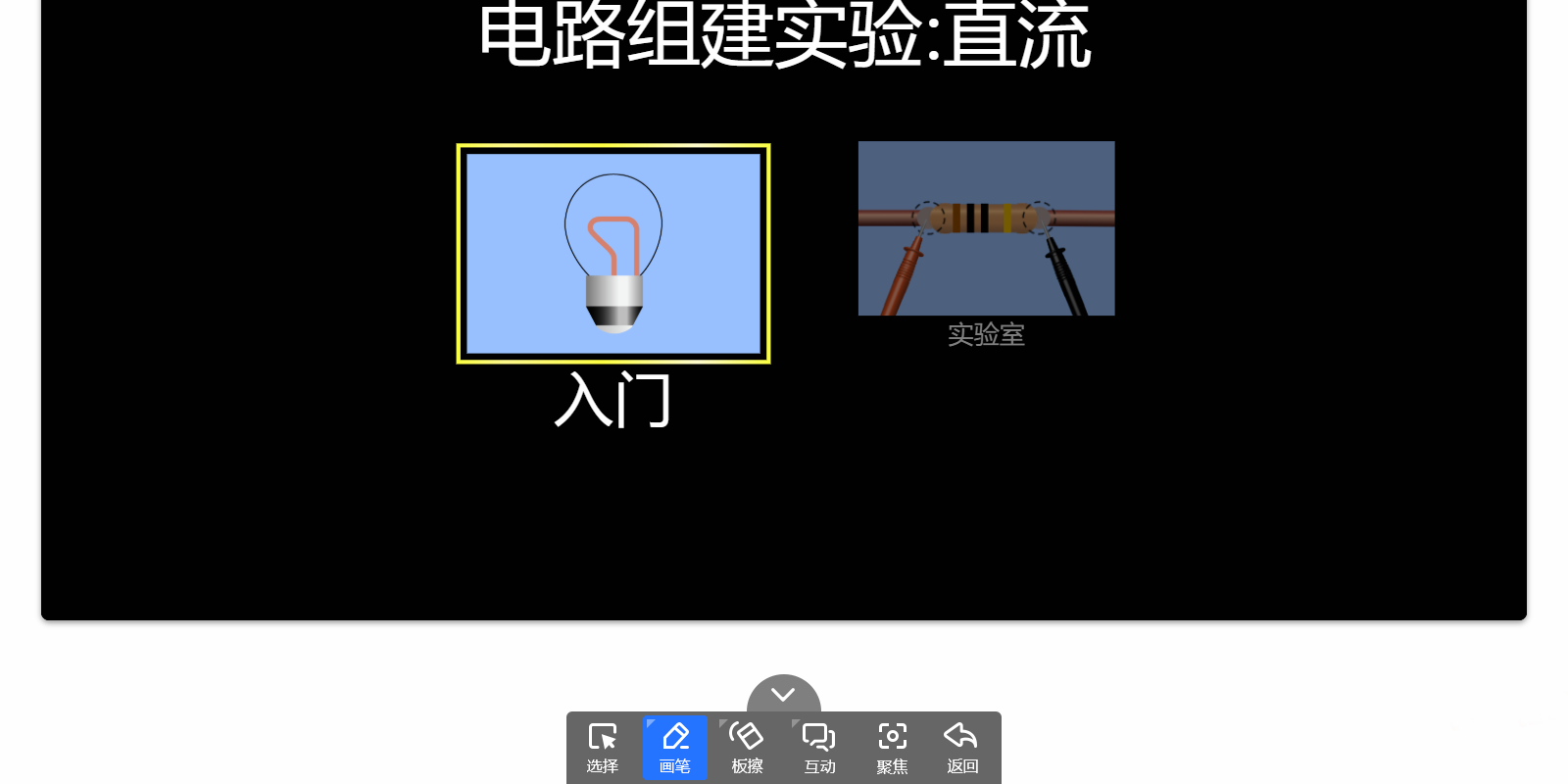The width and height of the screenshot is (1568, 784).
Task: Tap 返回 to go back
Action: click(962, 748)
